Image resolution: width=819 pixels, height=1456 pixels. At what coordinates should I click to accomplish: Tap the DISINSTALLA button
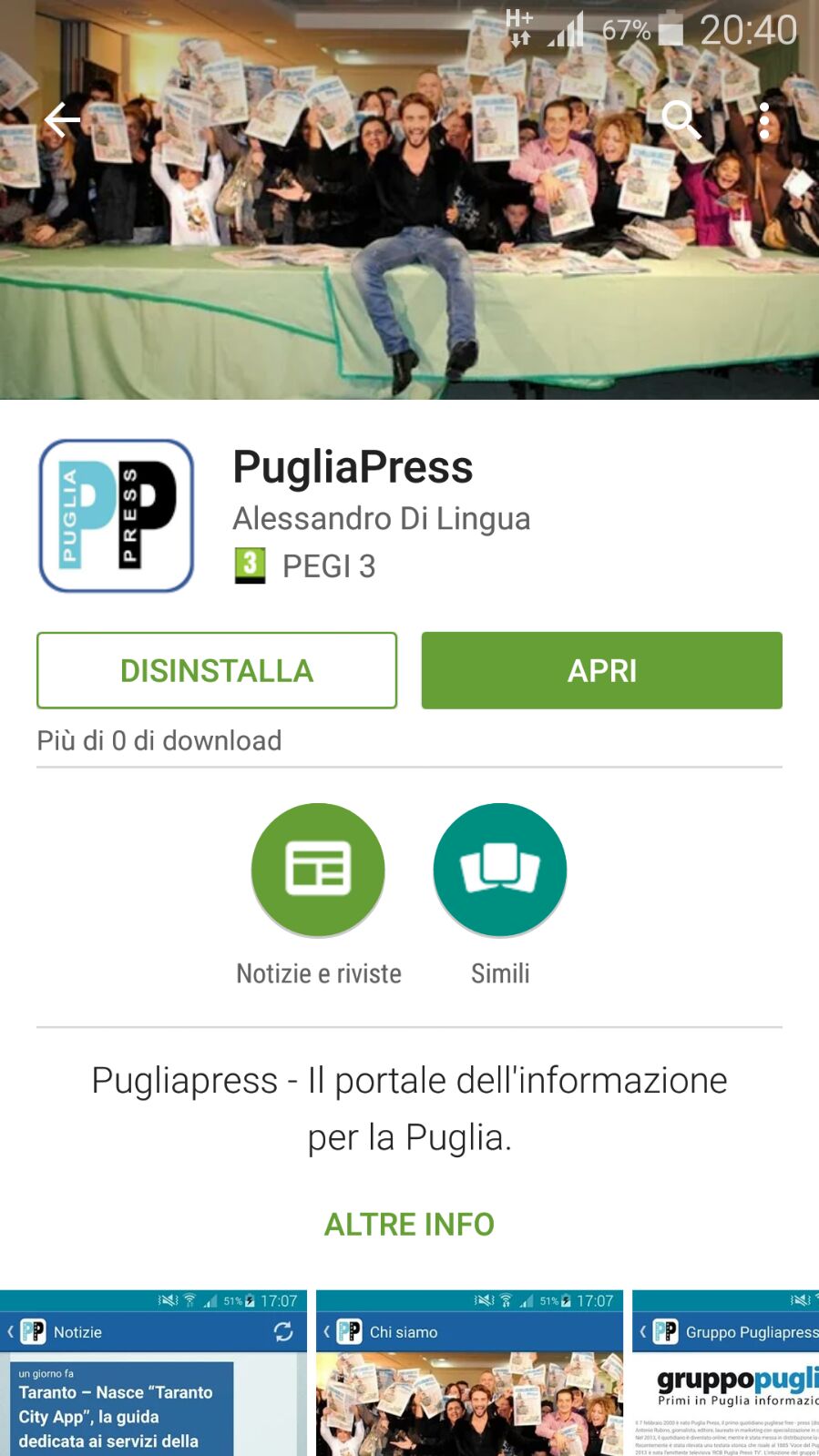[217, 670]
